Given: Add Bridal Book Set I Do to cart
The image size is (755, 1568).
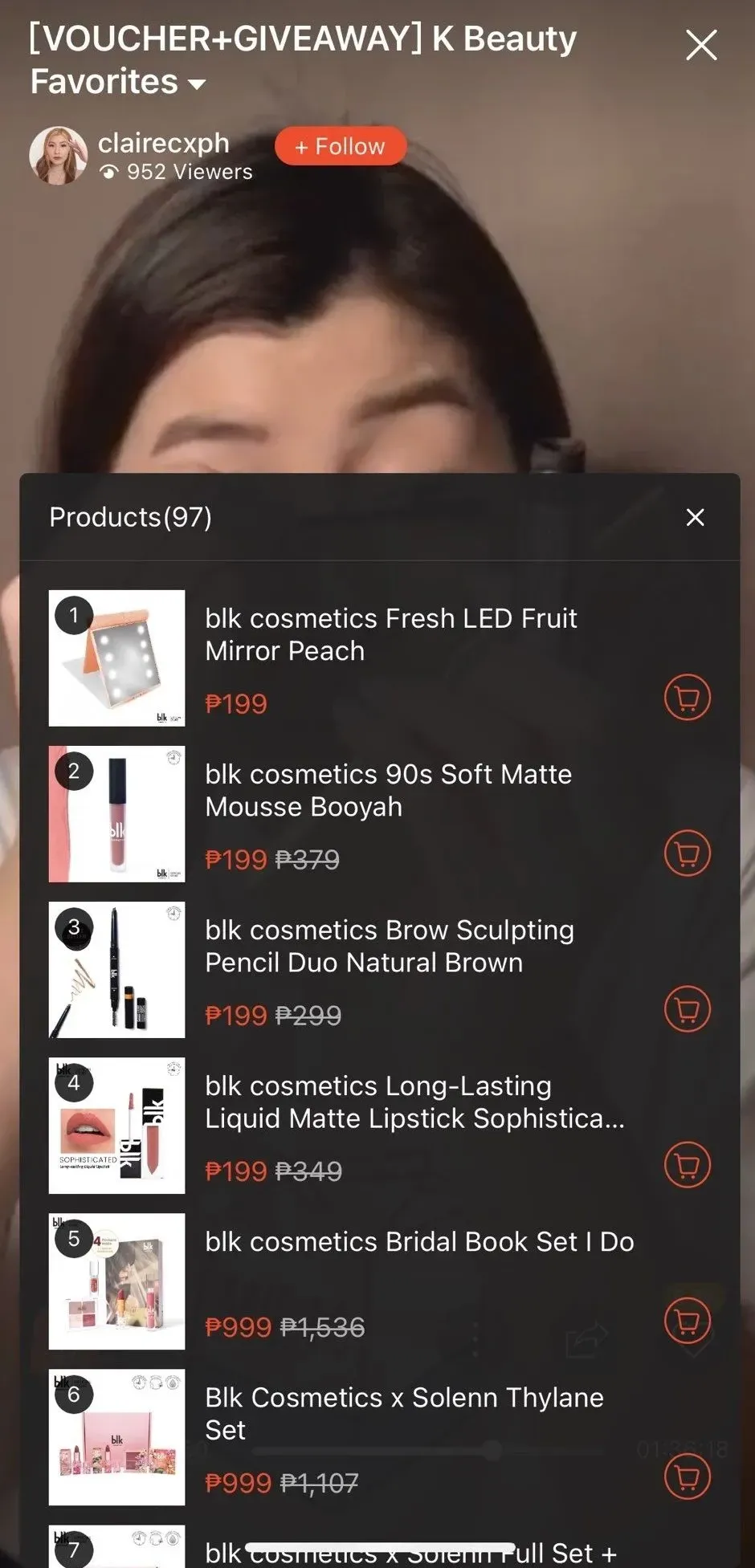Looking at the screenshot, I should coord(687,1321).
